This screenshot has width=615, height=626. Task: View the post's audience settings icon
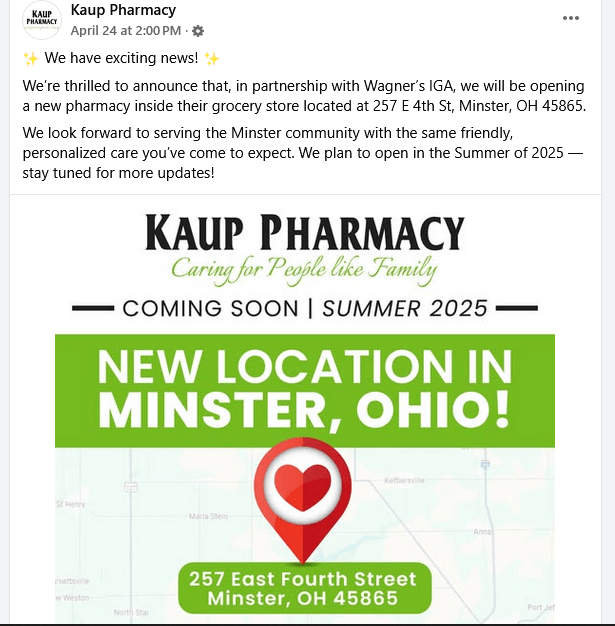click(x=198, y=31)
